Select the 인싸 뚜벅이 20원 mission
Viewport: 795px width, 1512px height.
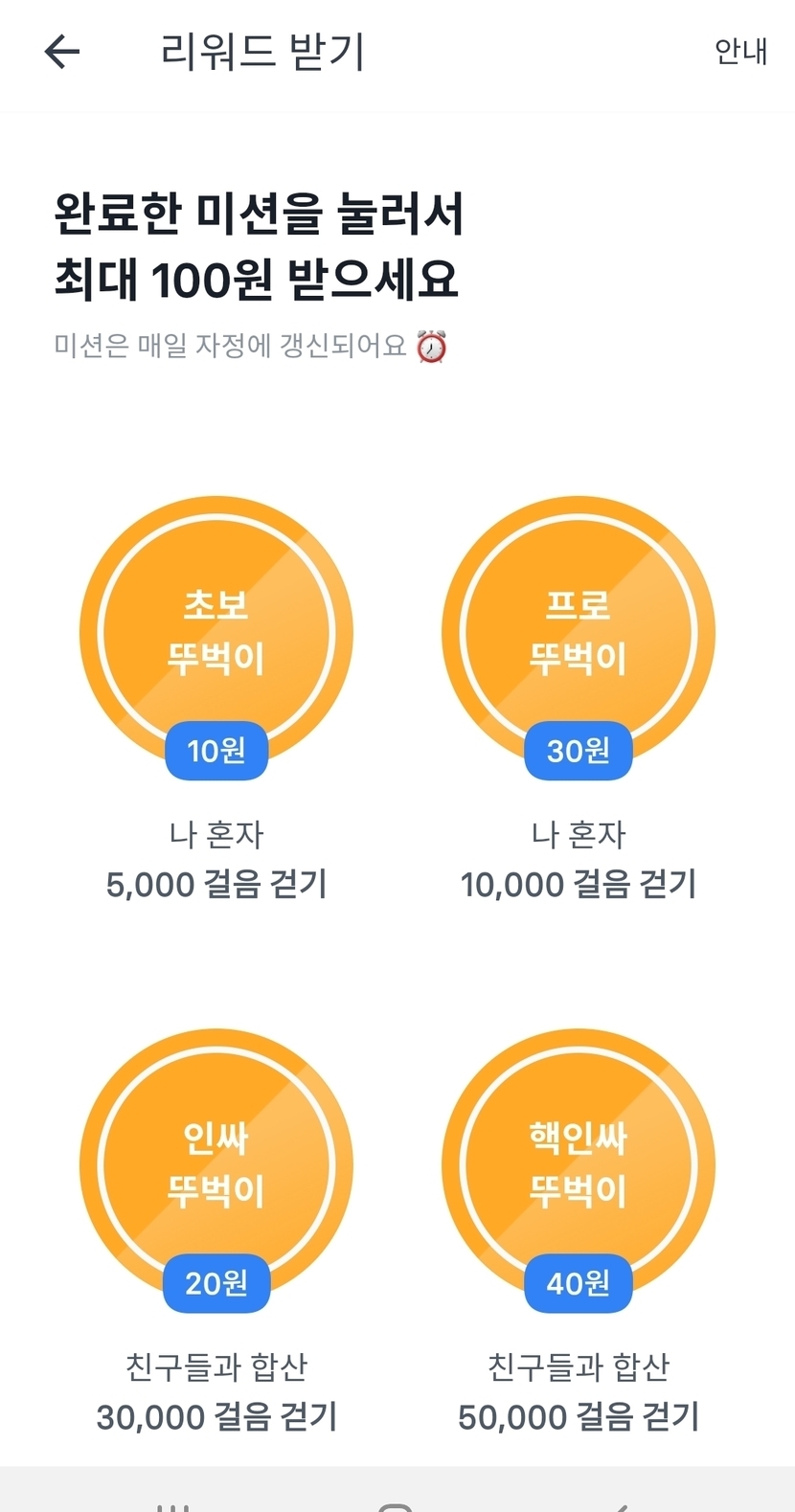pos(216,1165)
